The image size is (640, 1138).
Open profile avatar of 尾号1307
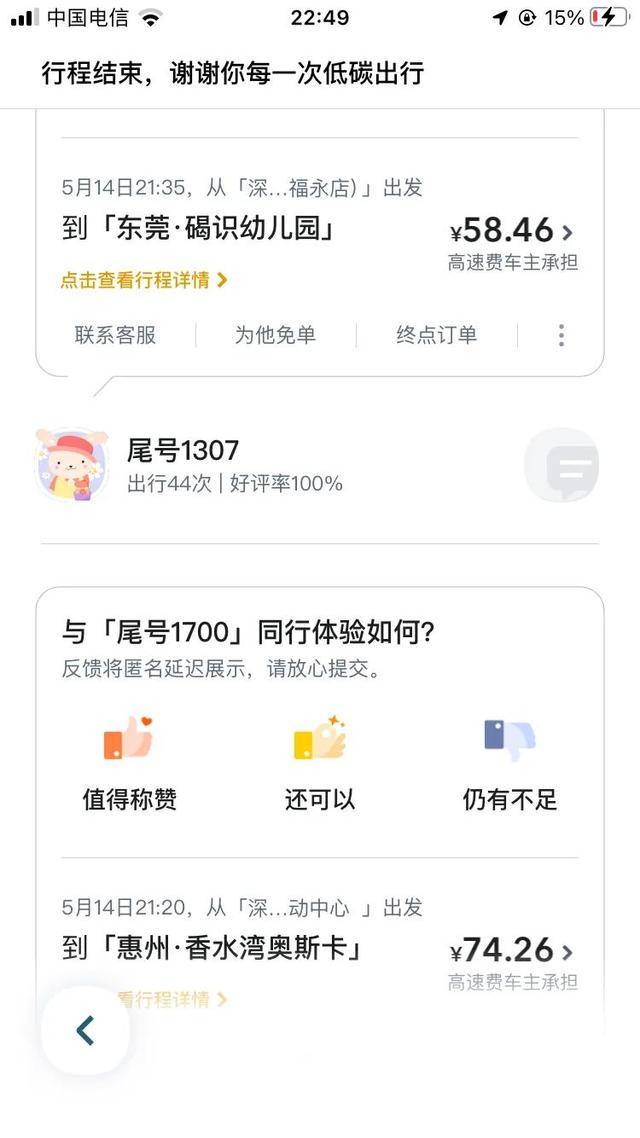[71, 466]
